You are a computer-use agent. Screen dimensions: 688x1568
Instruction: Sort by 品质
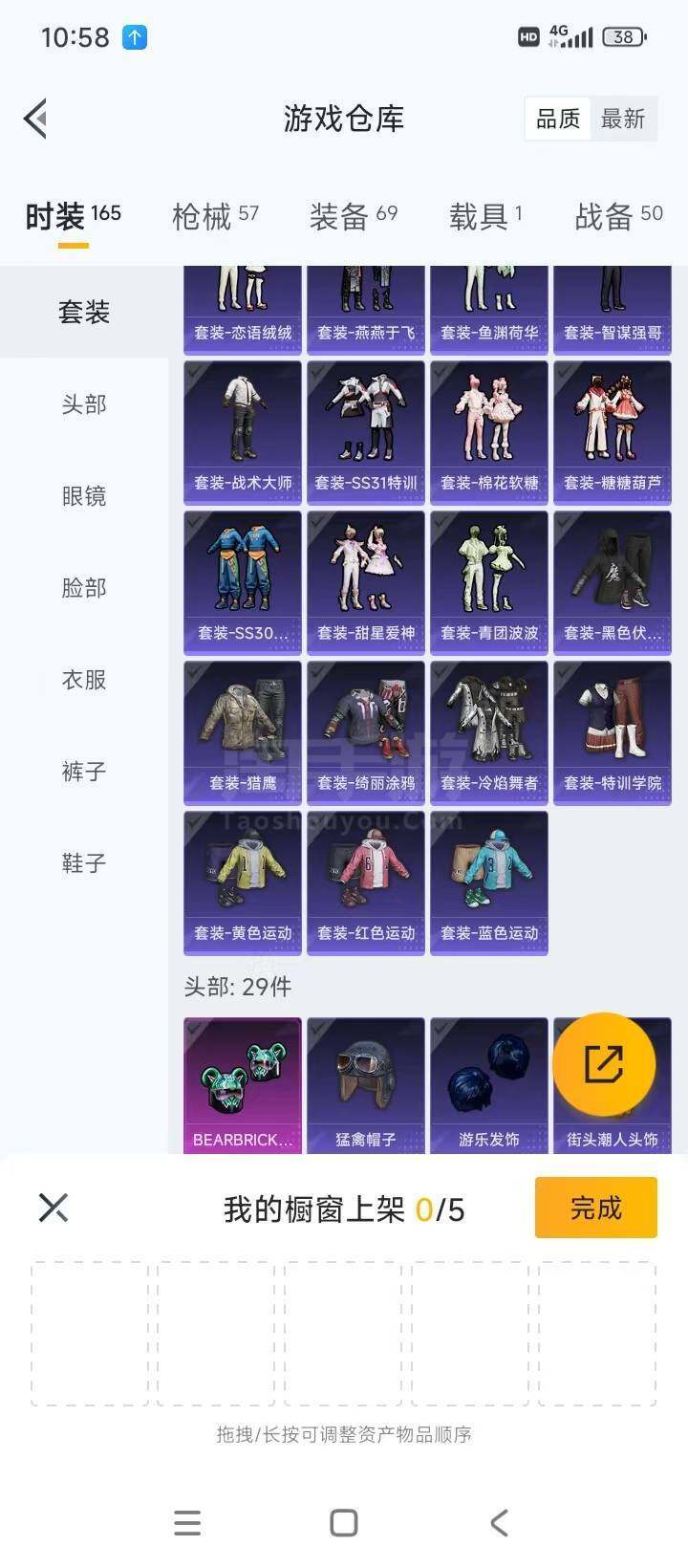[558, 120]
